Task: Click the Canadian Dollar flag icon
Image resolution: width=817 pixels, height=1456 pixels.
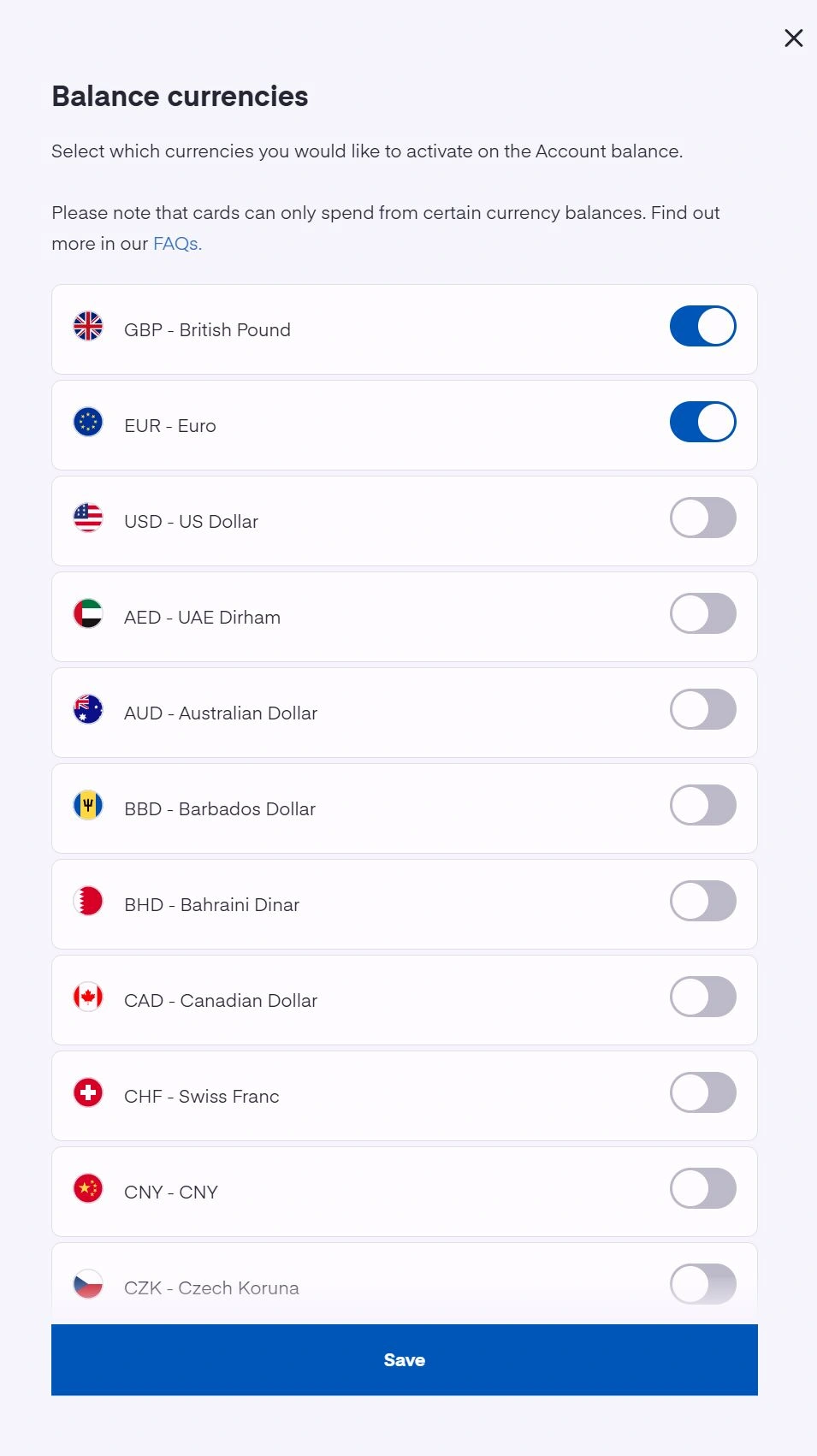Action: 87,997
